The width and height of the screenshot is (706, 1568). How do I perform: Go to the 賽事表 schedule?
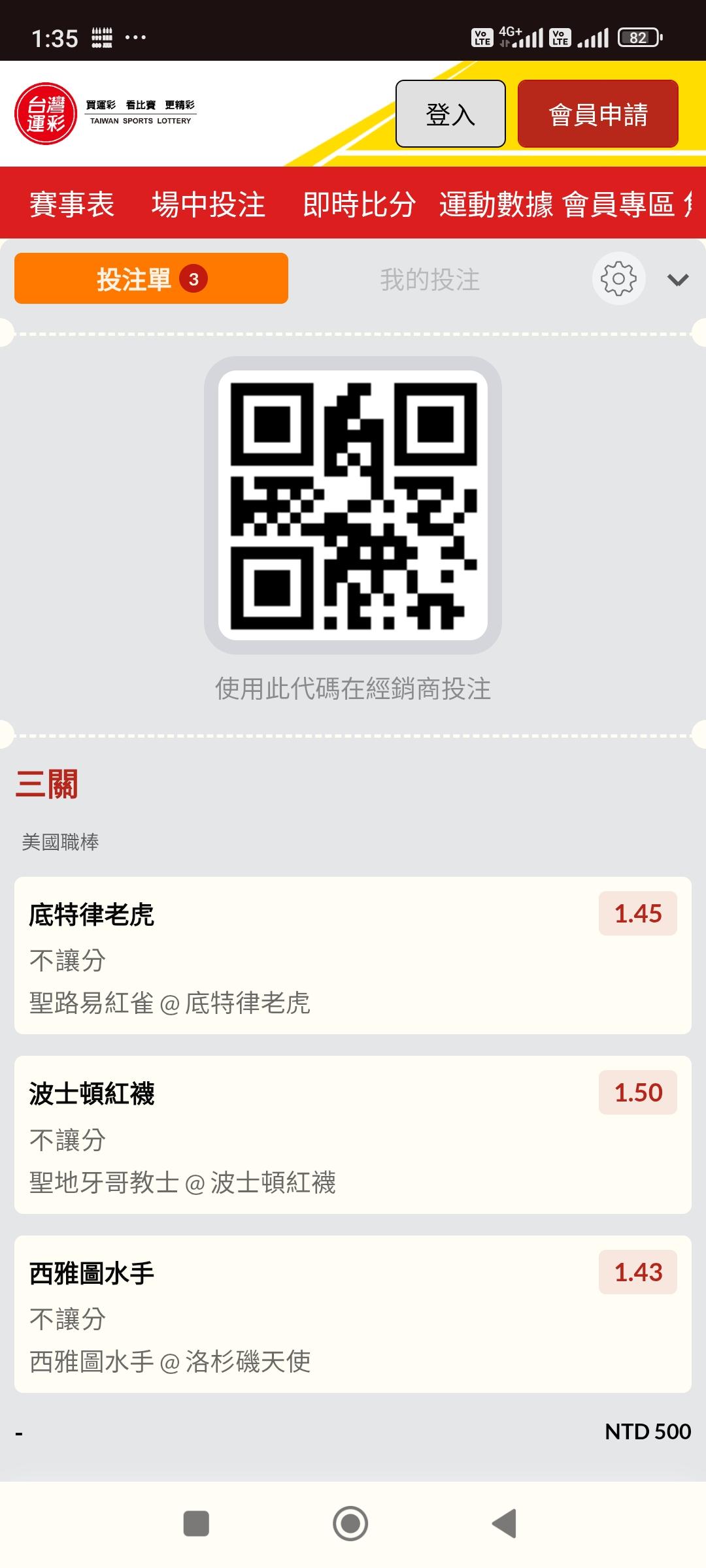pyautogui.click(x=72, y=204)
